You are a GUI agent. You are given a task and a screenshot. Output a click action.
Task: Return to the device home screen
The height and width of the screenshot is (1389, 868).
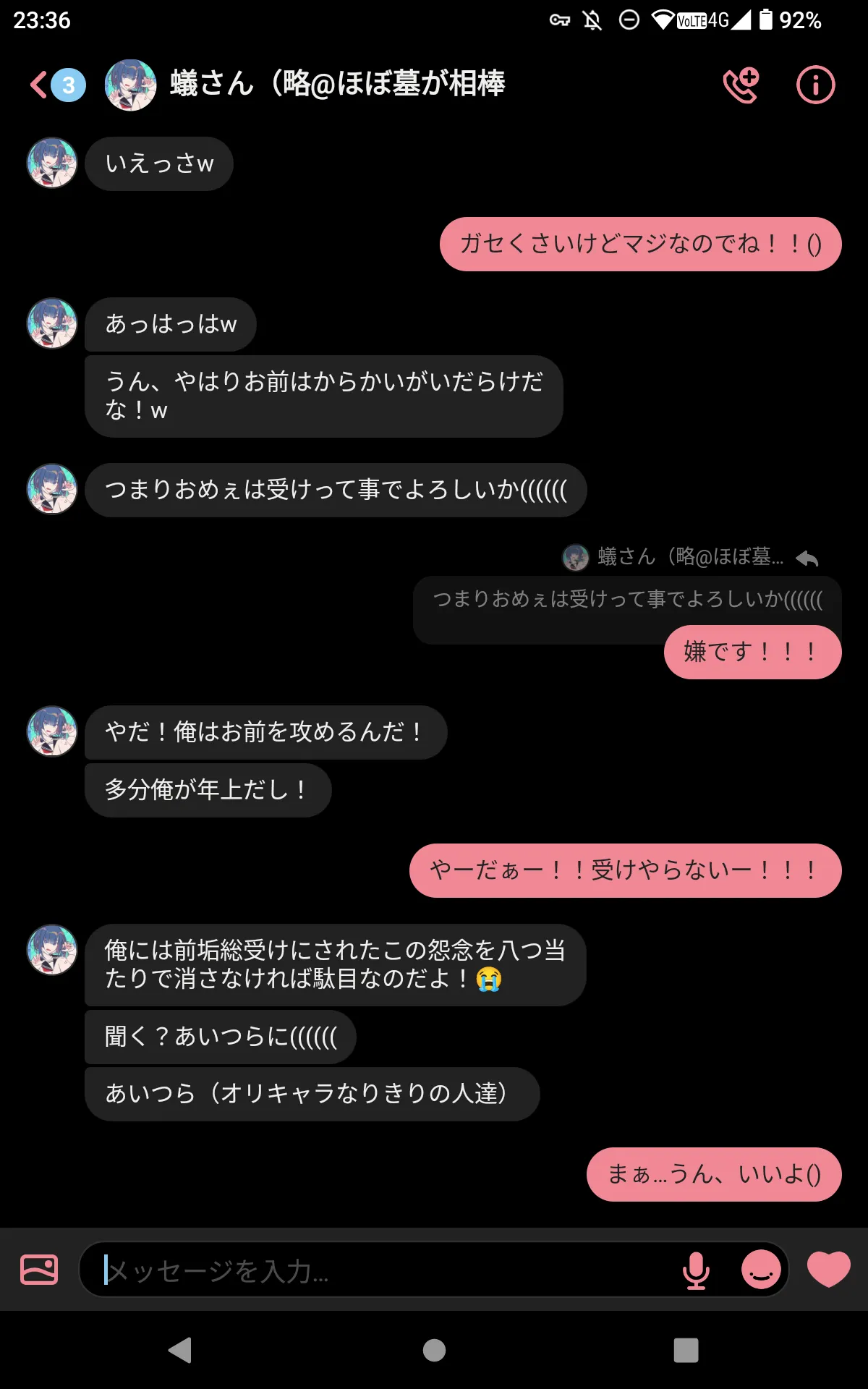434,1350
